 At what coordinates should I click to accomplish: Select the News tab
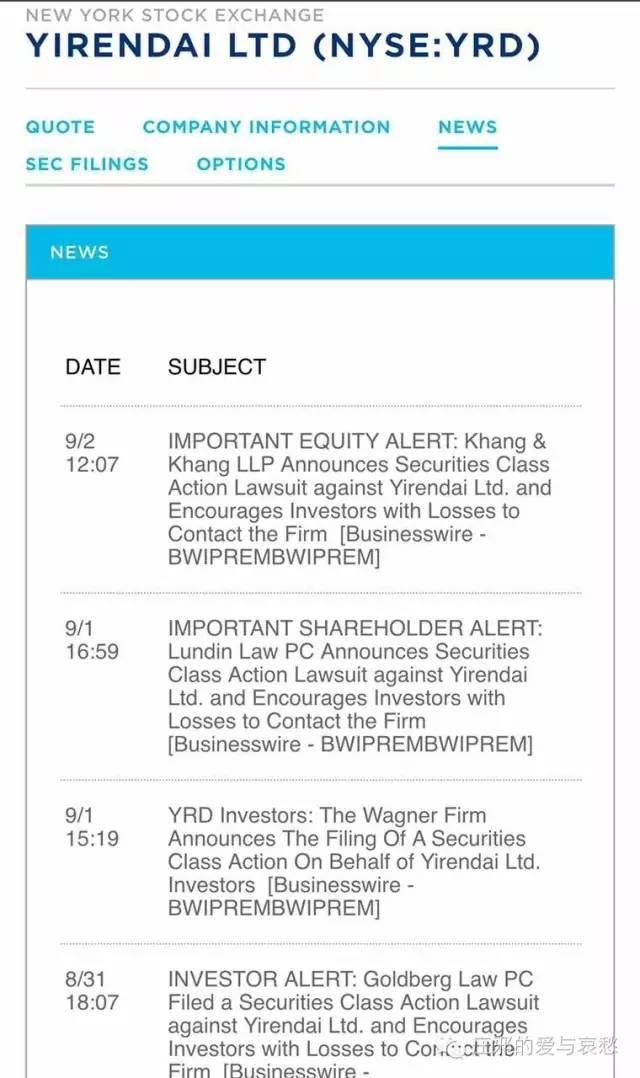[467, 127]
